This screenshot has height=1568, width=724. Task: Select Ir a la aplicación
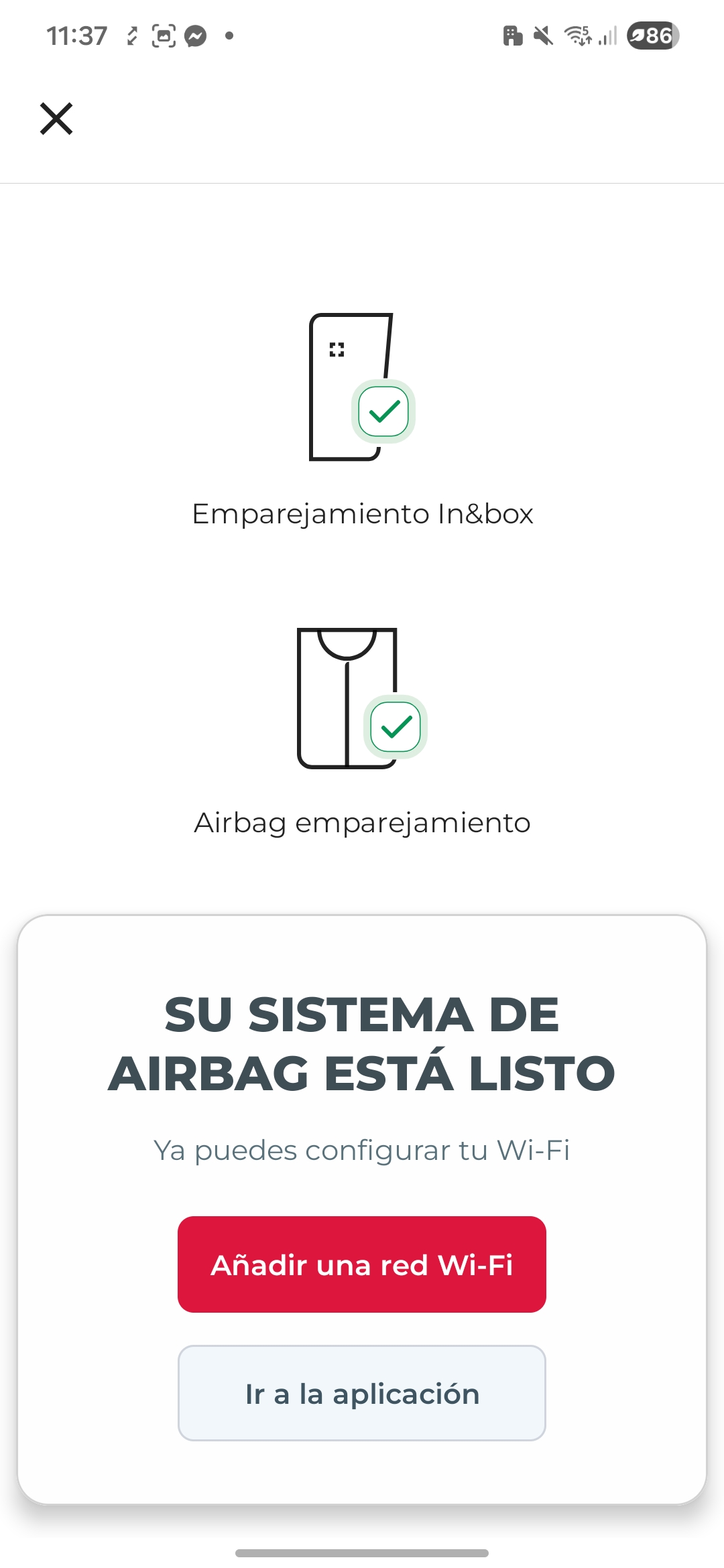pos(362,1393)
